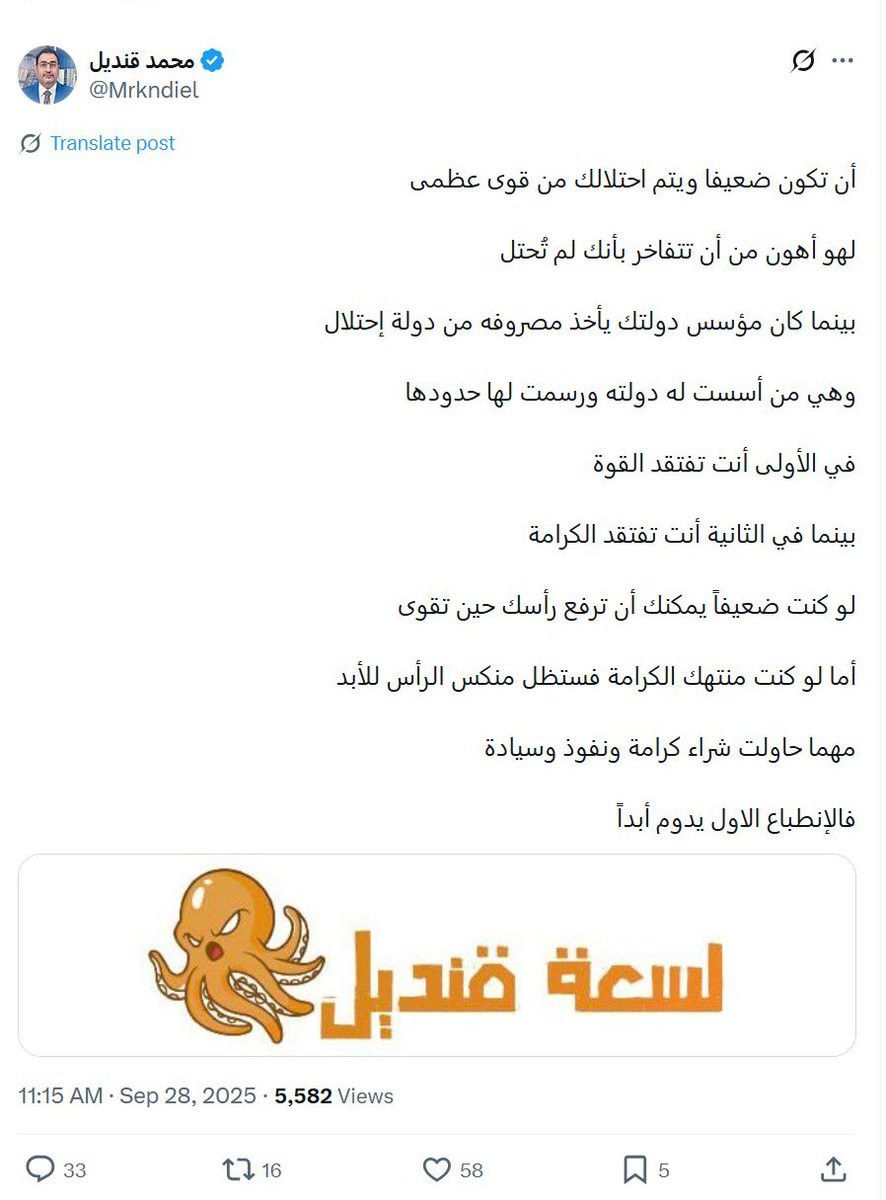The image size is (886, 1200).
Task: Open the attached octopus logo image
Action: [x=437, y=955]
